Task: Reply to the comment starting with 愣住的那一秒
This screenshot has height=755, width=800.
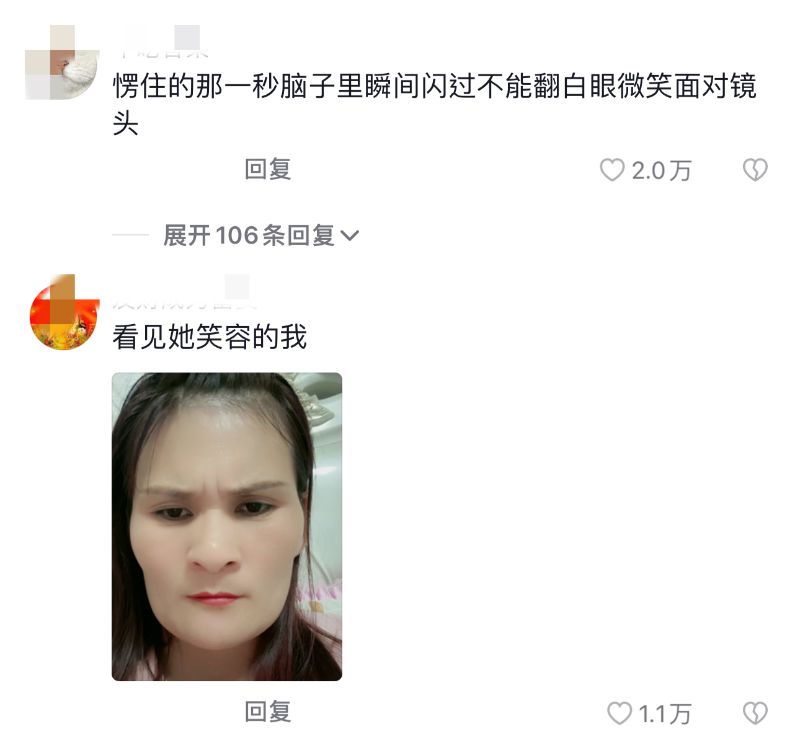Action: [x=267, y=170]
